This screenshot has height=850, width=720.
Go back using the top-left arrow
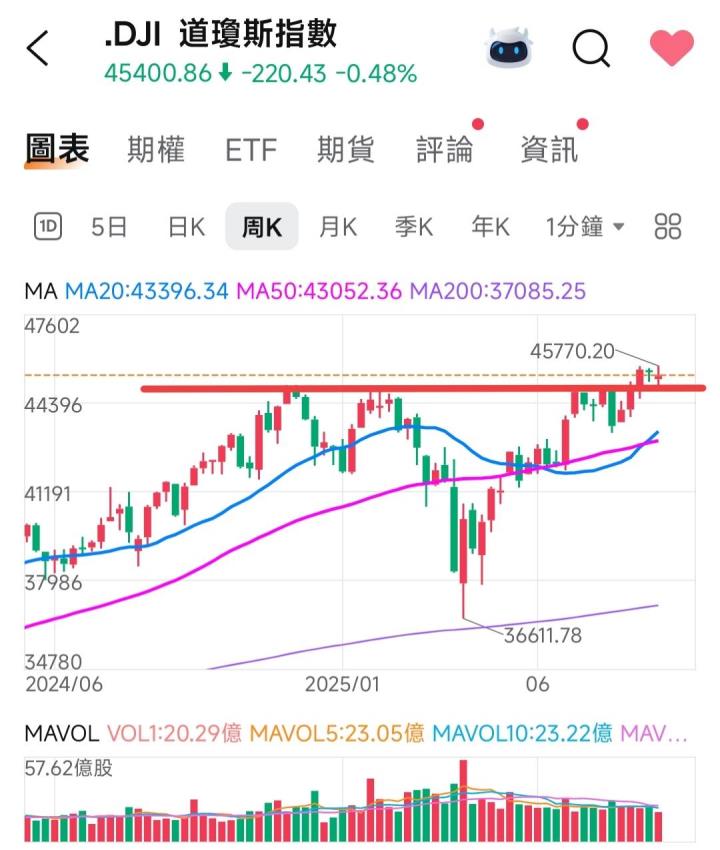38,48
